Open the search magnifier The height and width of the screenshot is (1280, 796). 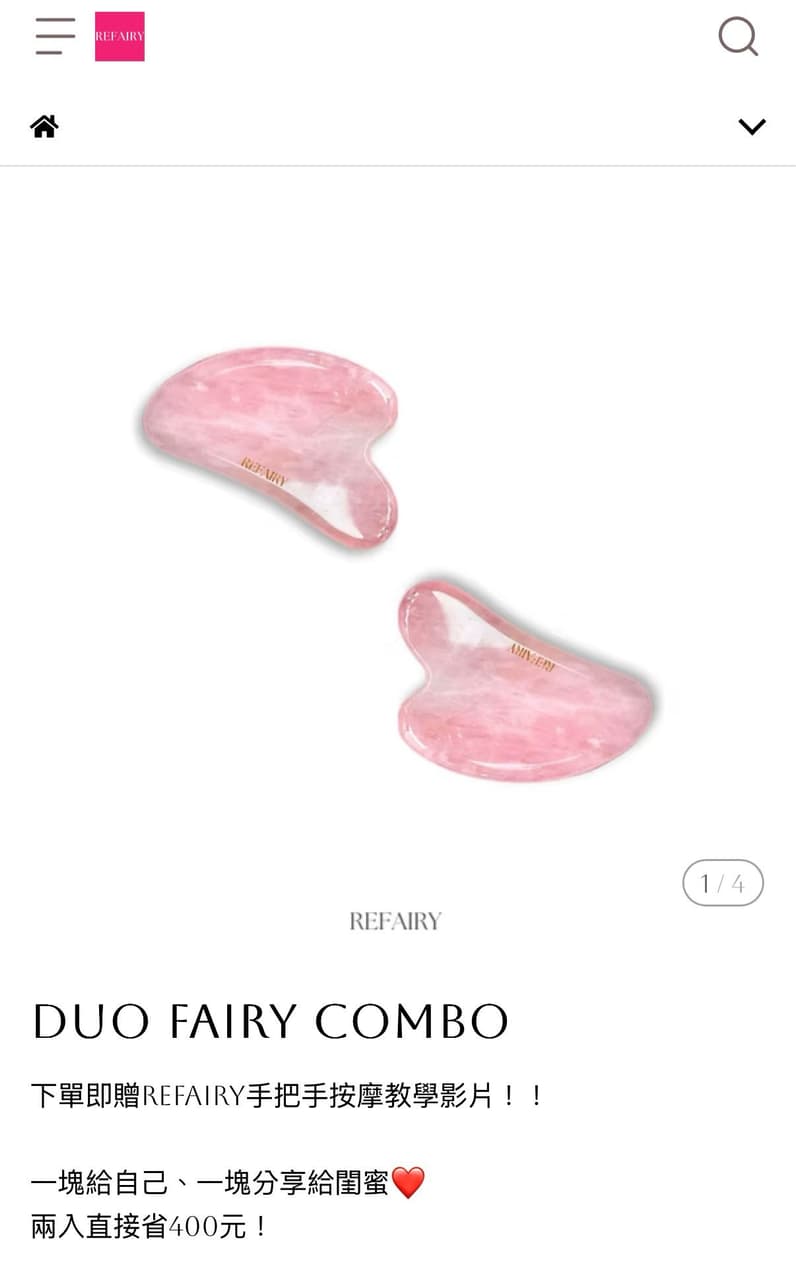[738, 37]
